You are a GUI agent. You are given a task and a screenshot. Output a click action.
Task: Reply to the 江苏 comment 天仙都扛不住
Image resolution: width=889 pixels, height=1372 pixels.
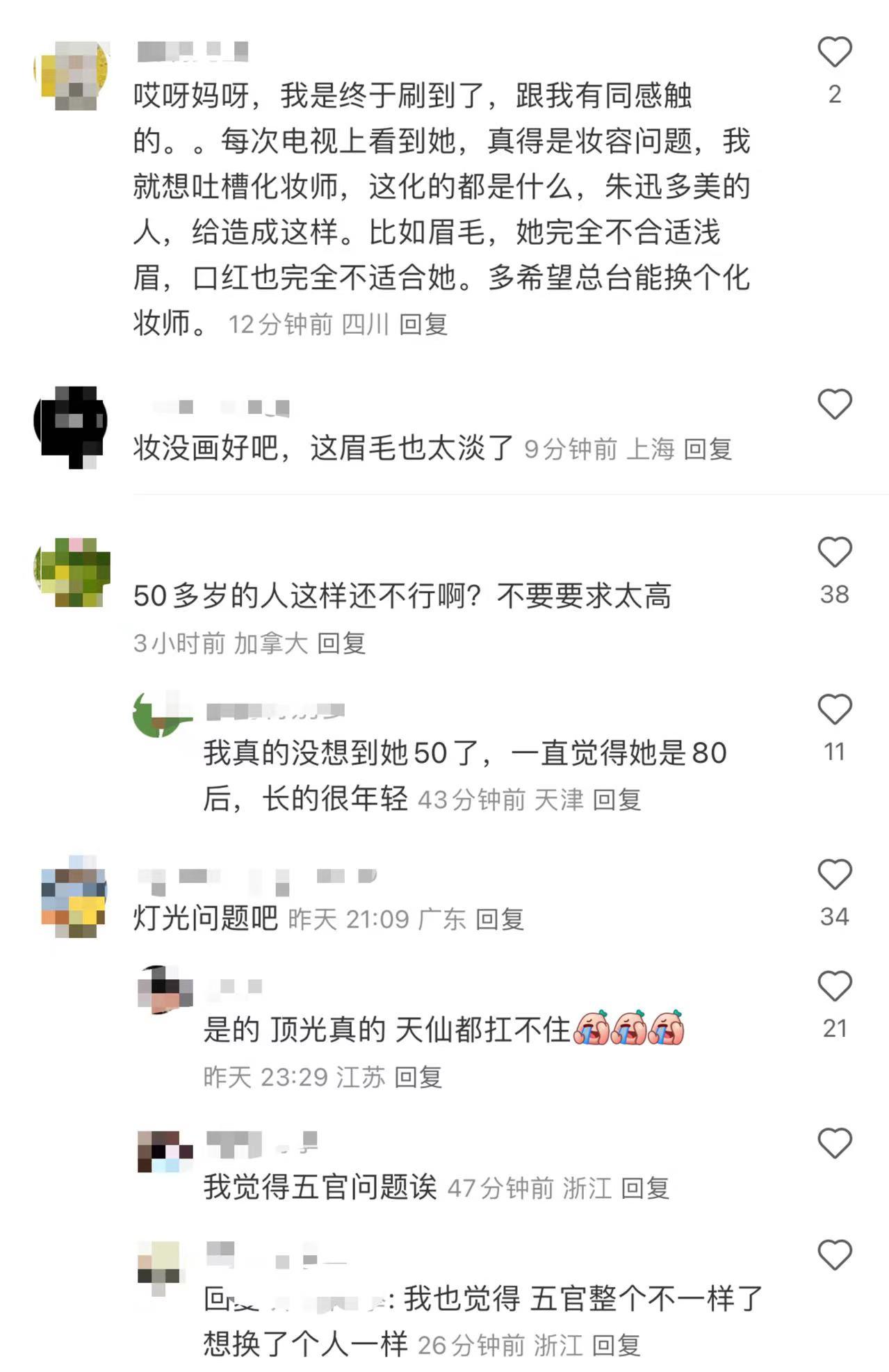coord(418,1077)
